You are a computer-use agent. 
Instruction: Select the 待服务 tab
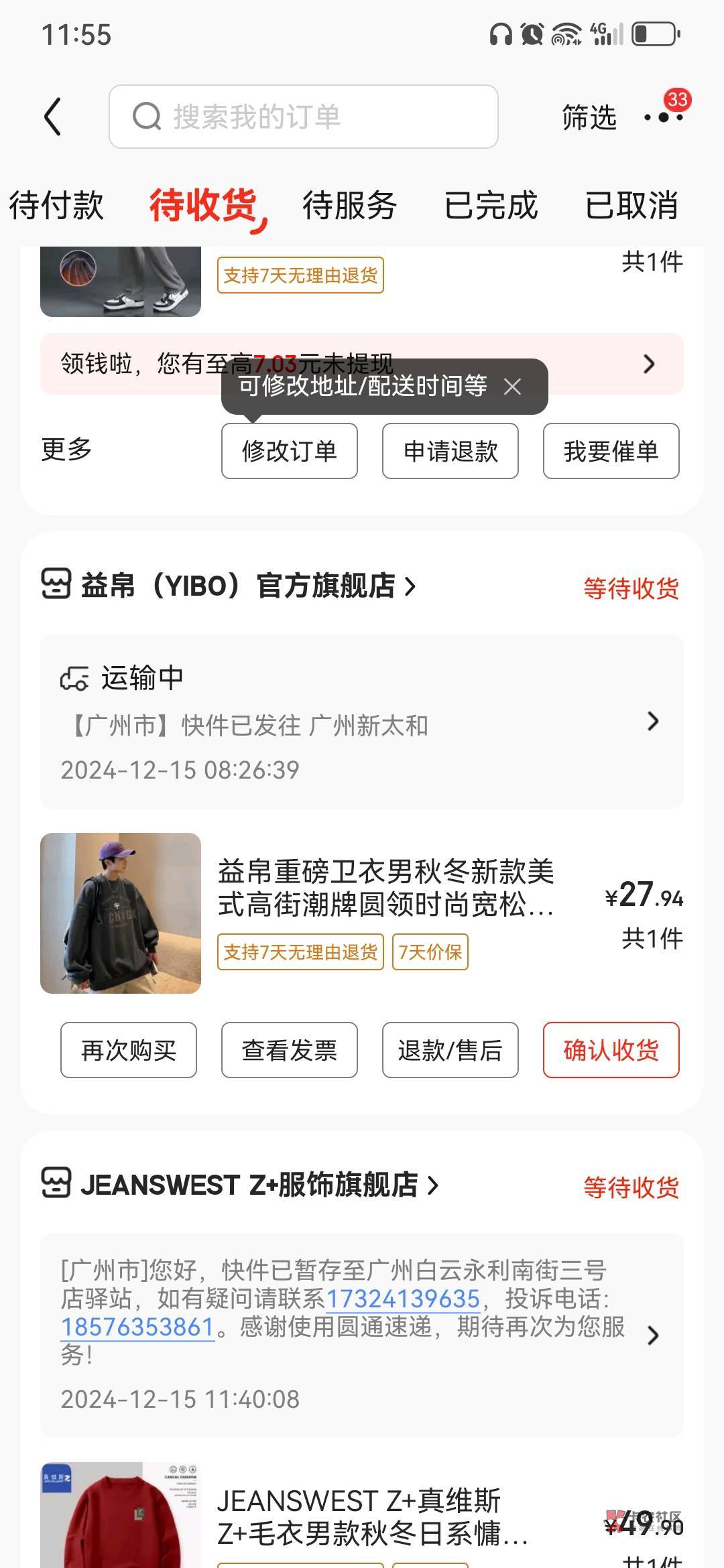coord(349,205)
